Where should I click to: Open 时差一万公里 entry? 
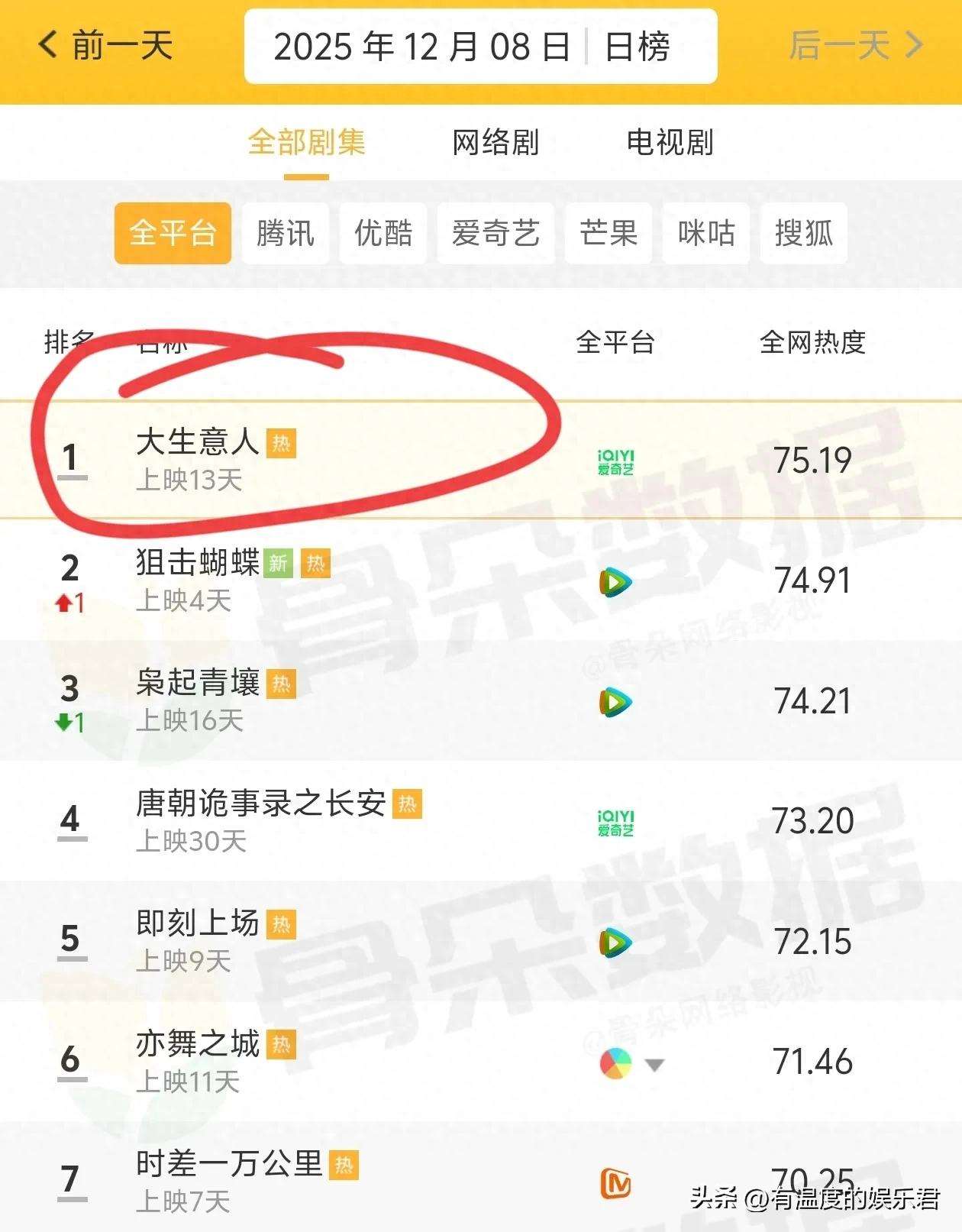[x=229, y=1165]
